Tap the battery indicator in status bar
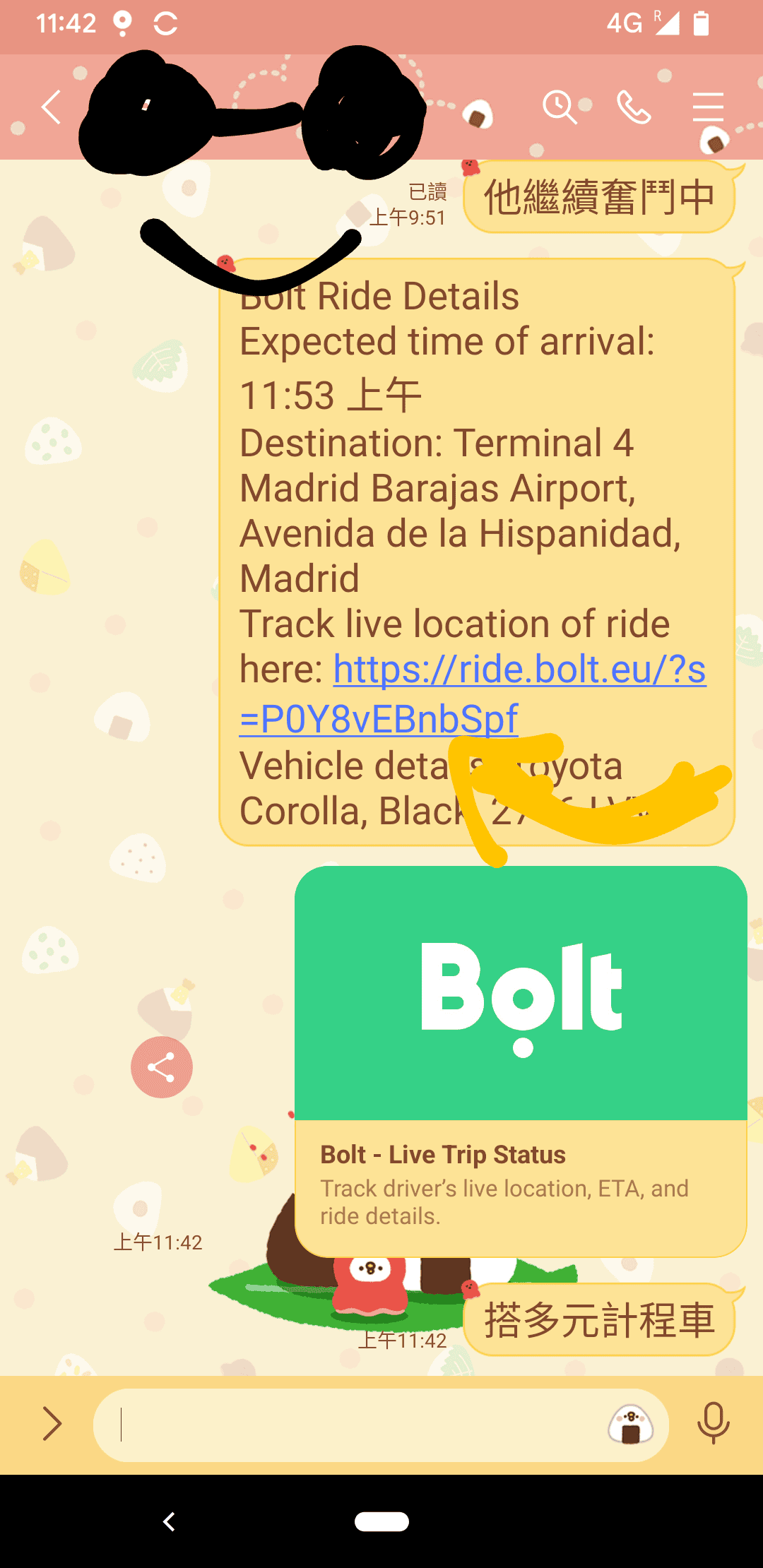763x1568 pixels. (x=702, y=23)
